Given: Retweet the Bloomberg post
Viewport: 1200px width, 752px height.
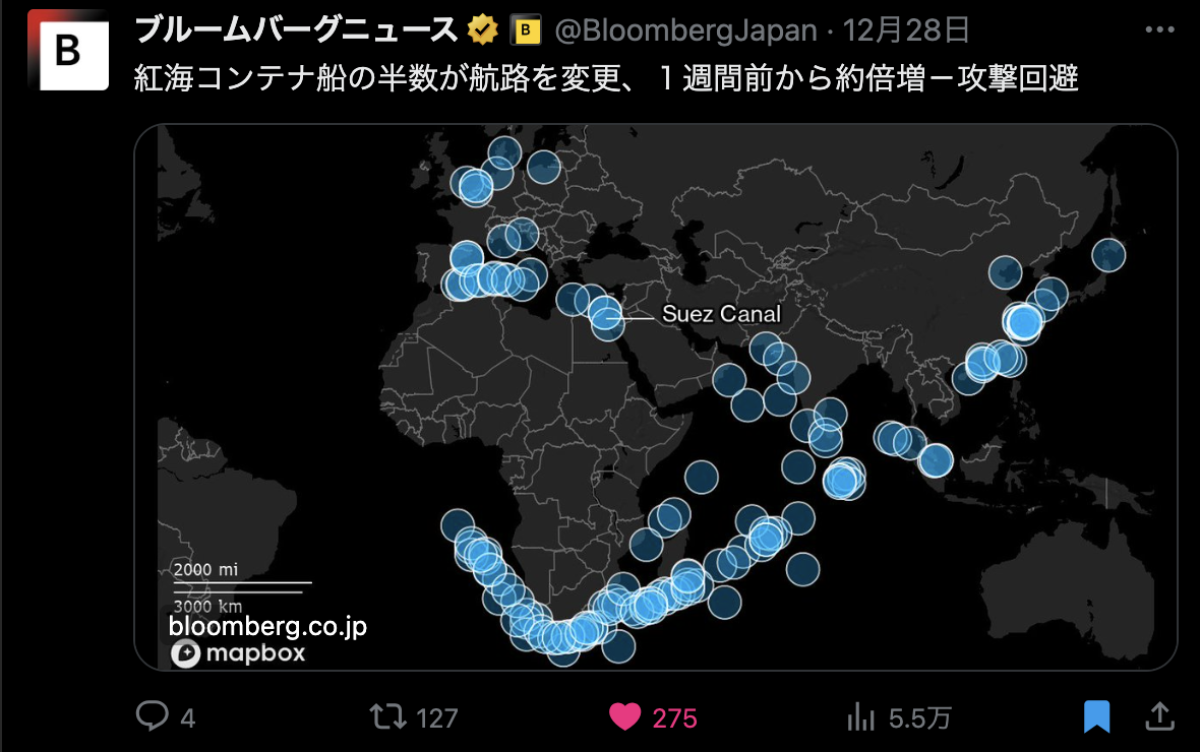Looking at the screenshot, I should coord(384,716).
